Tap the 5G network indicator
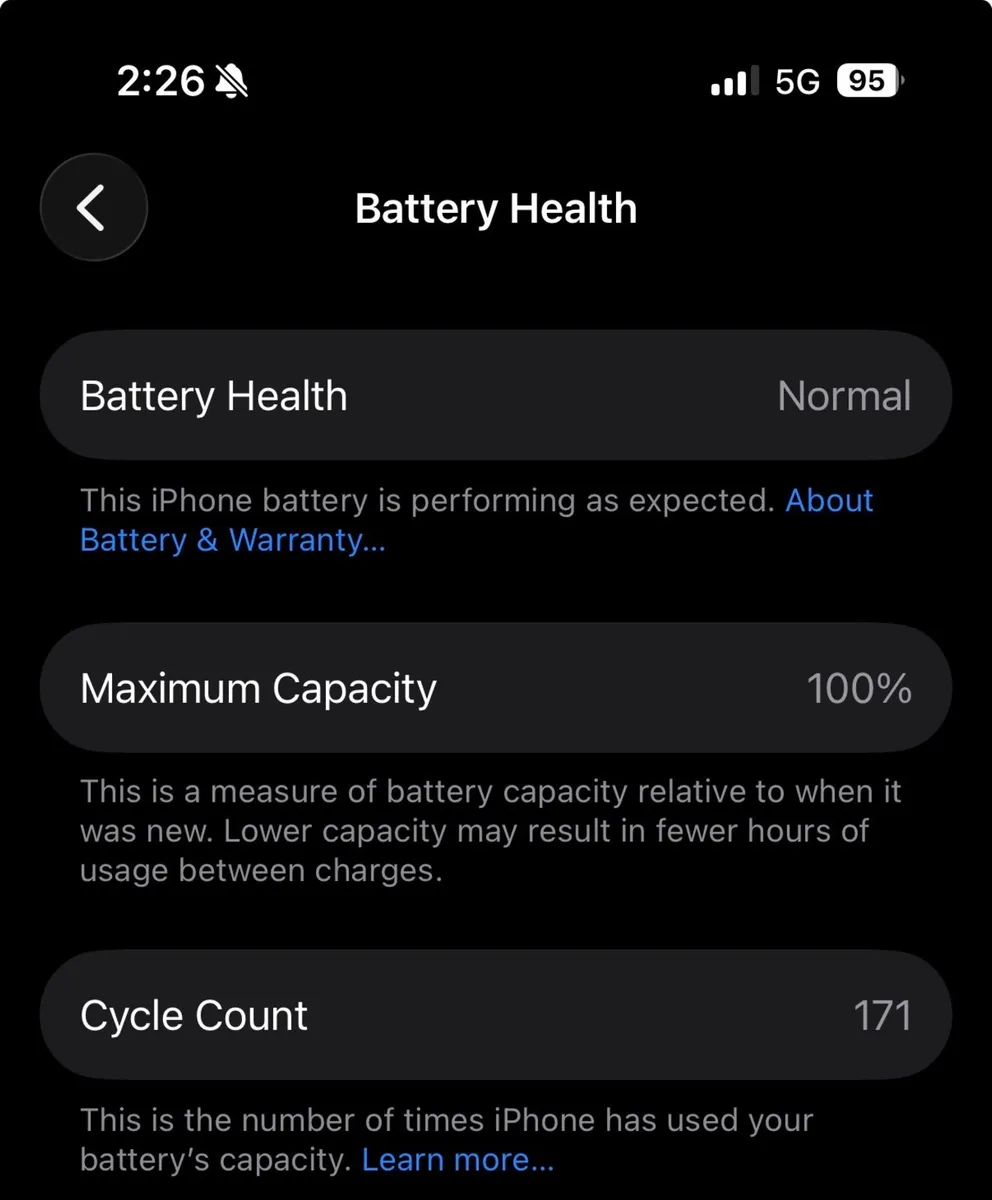This screenshot has width=992, height=1200. coord(795,80)
